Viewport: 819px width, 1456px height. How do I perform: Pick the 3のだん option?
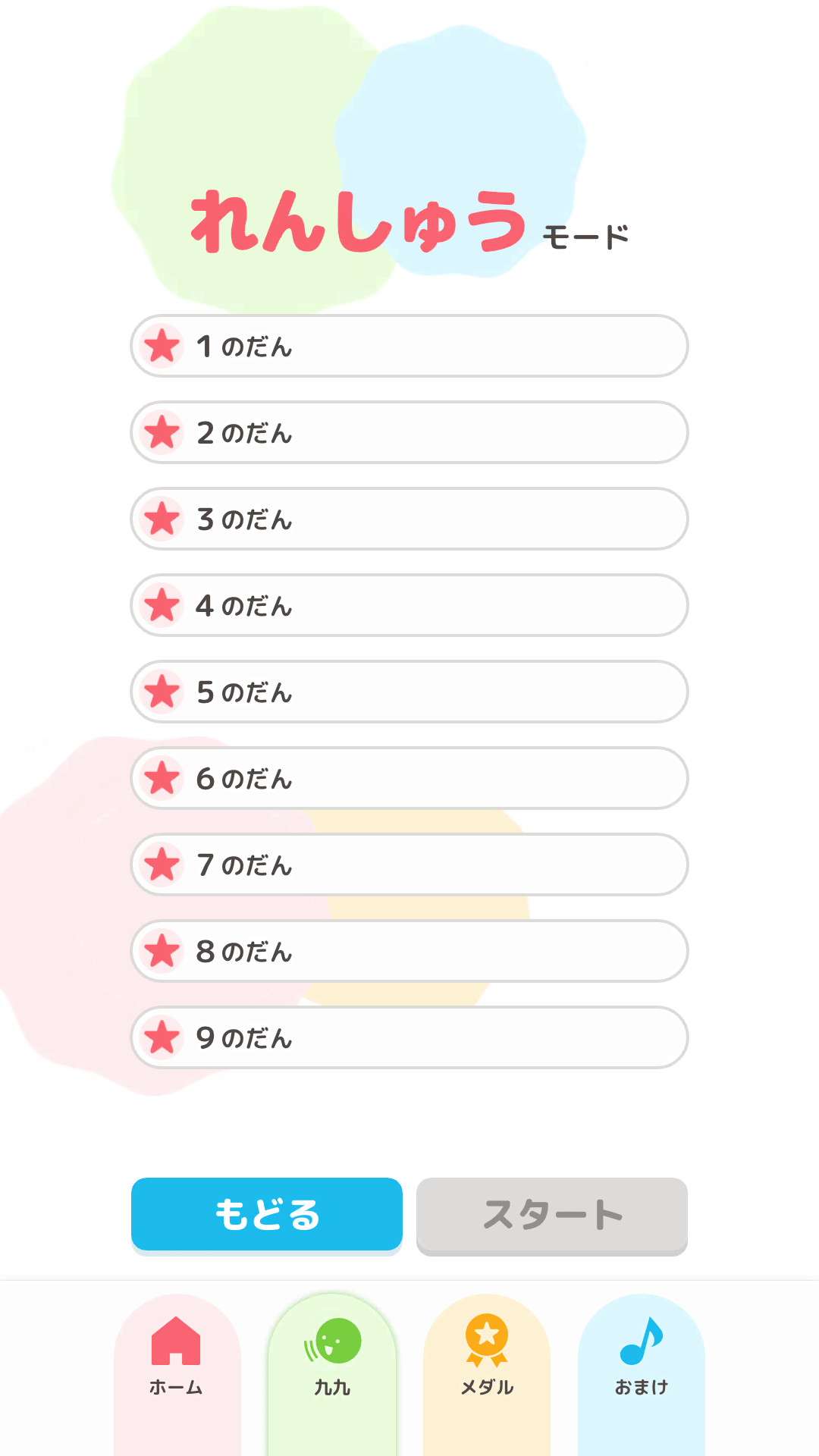pyautogui.click(x=409, y=519)
